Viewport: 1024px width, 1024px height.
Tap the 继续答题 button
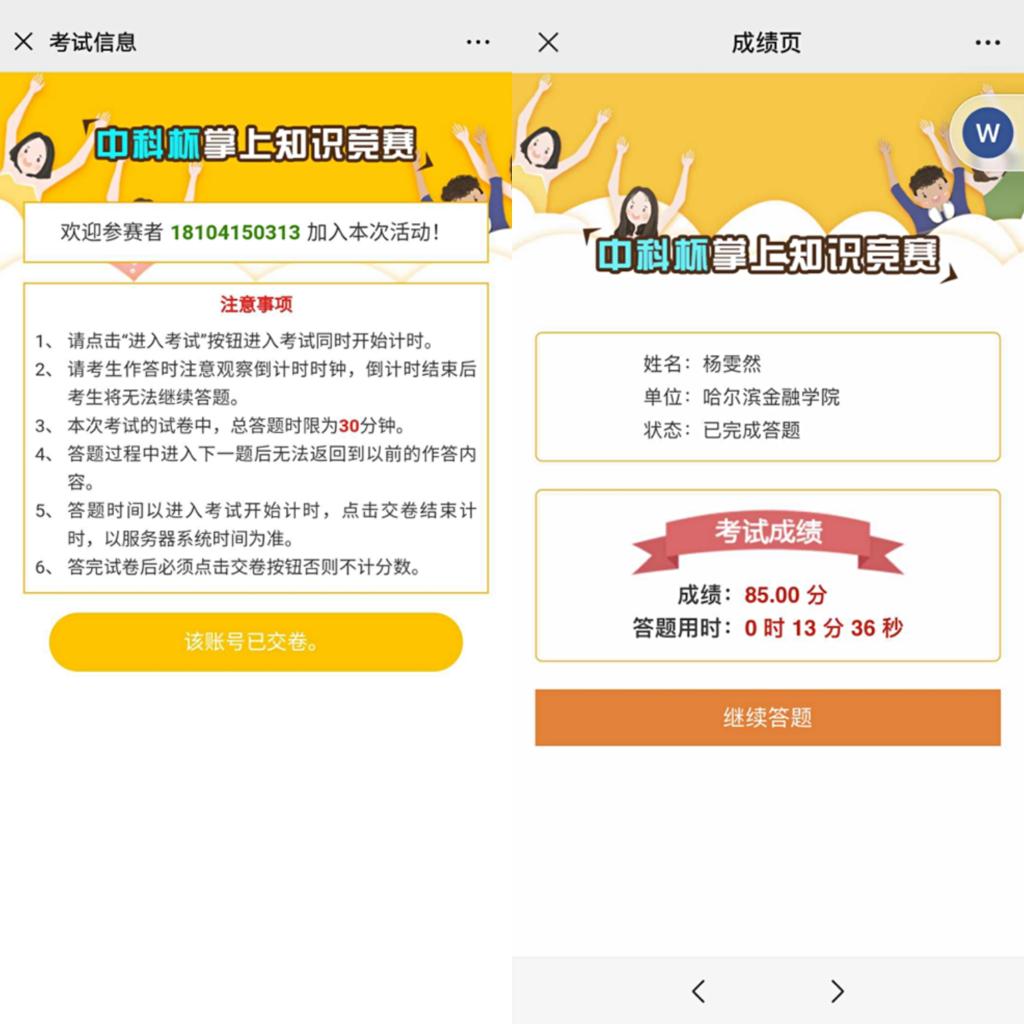(767, 717)
